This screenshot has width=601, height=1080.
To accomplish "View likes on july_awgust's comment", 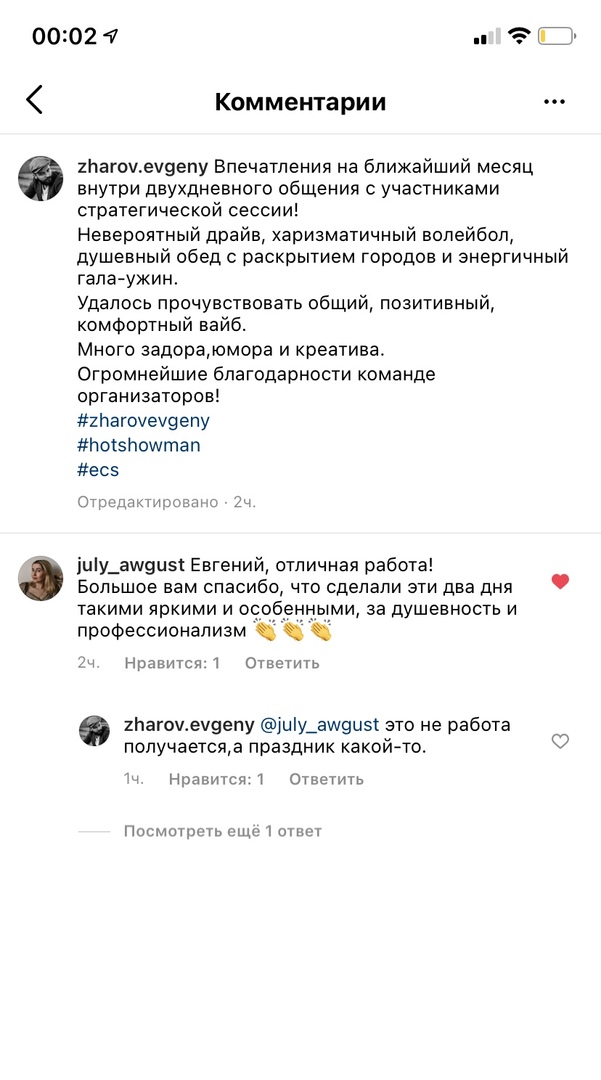I will click(x=172, y=663).
